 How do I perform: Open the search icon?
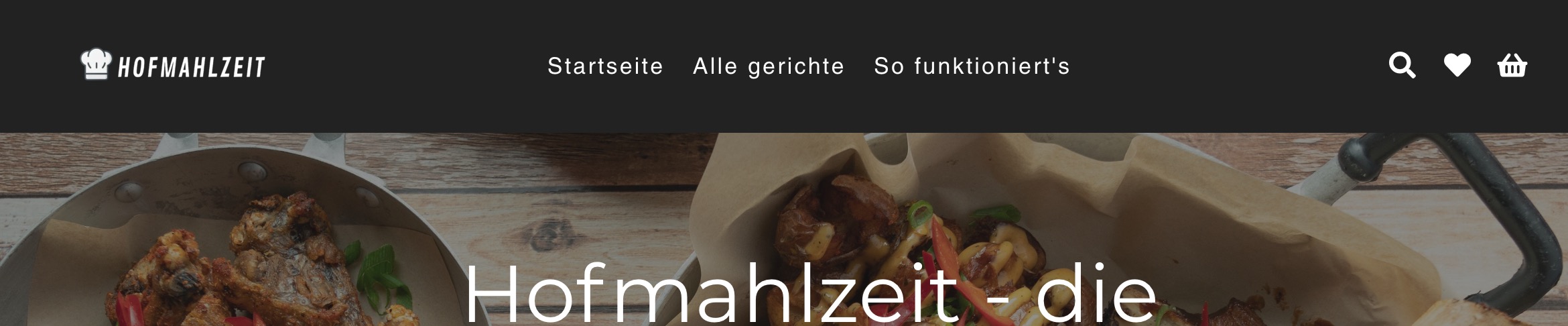coord(1402,66)
